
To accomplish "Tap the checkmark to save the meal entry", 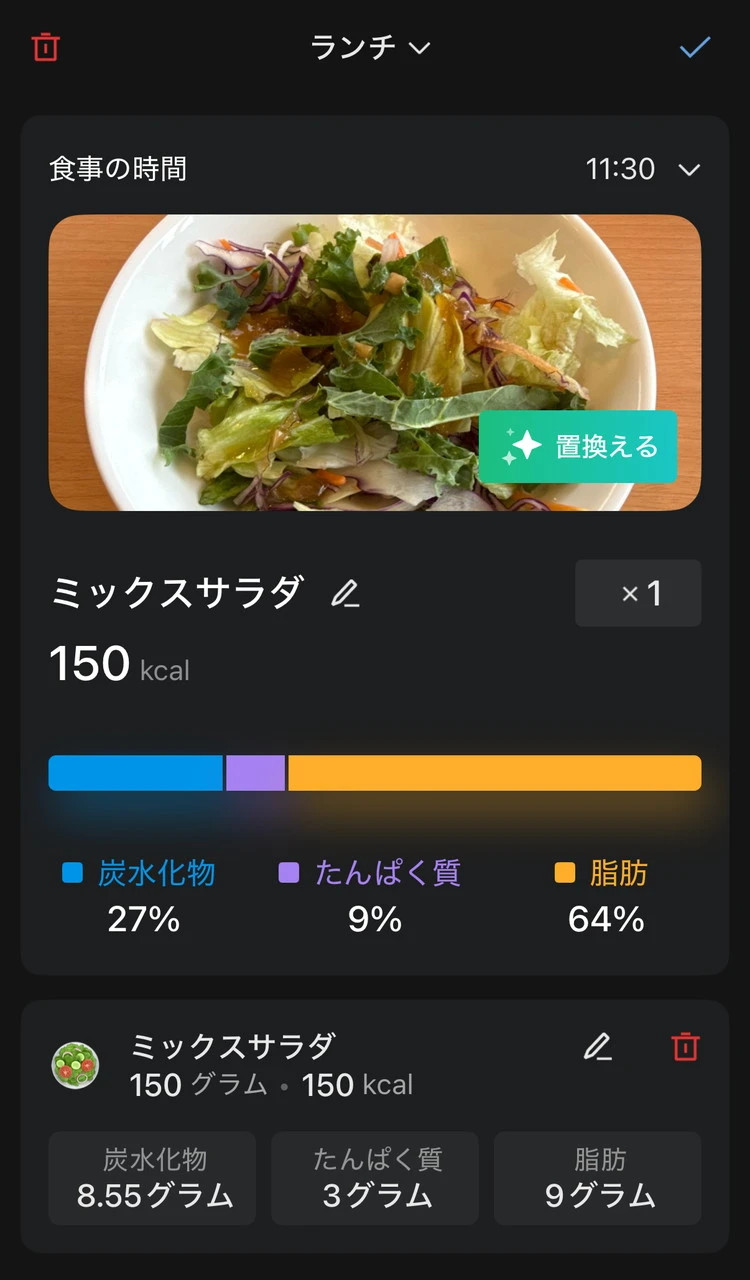I will (x=695, y=46).
